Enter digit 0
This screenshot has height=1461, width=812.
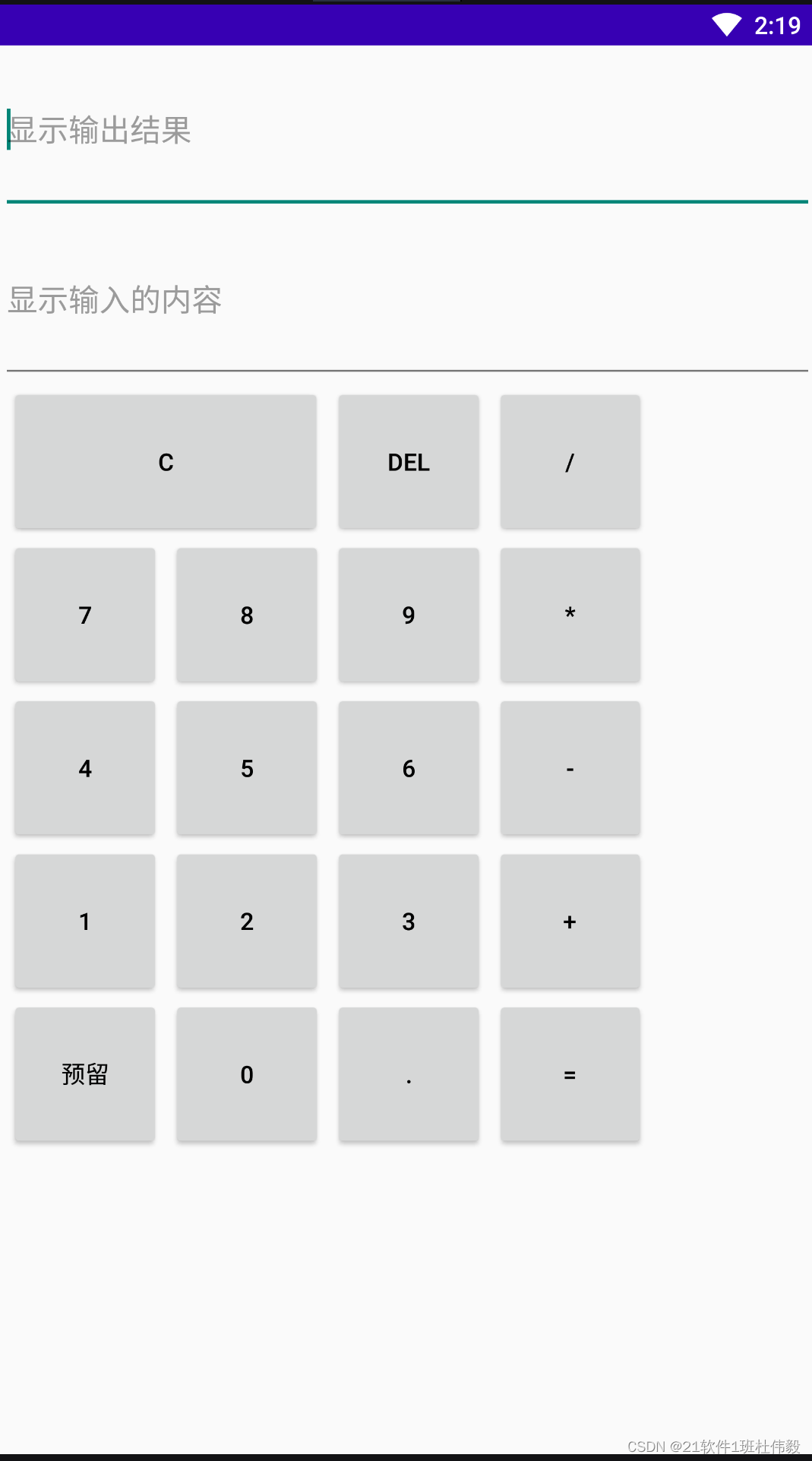(x=247, y=1074)
